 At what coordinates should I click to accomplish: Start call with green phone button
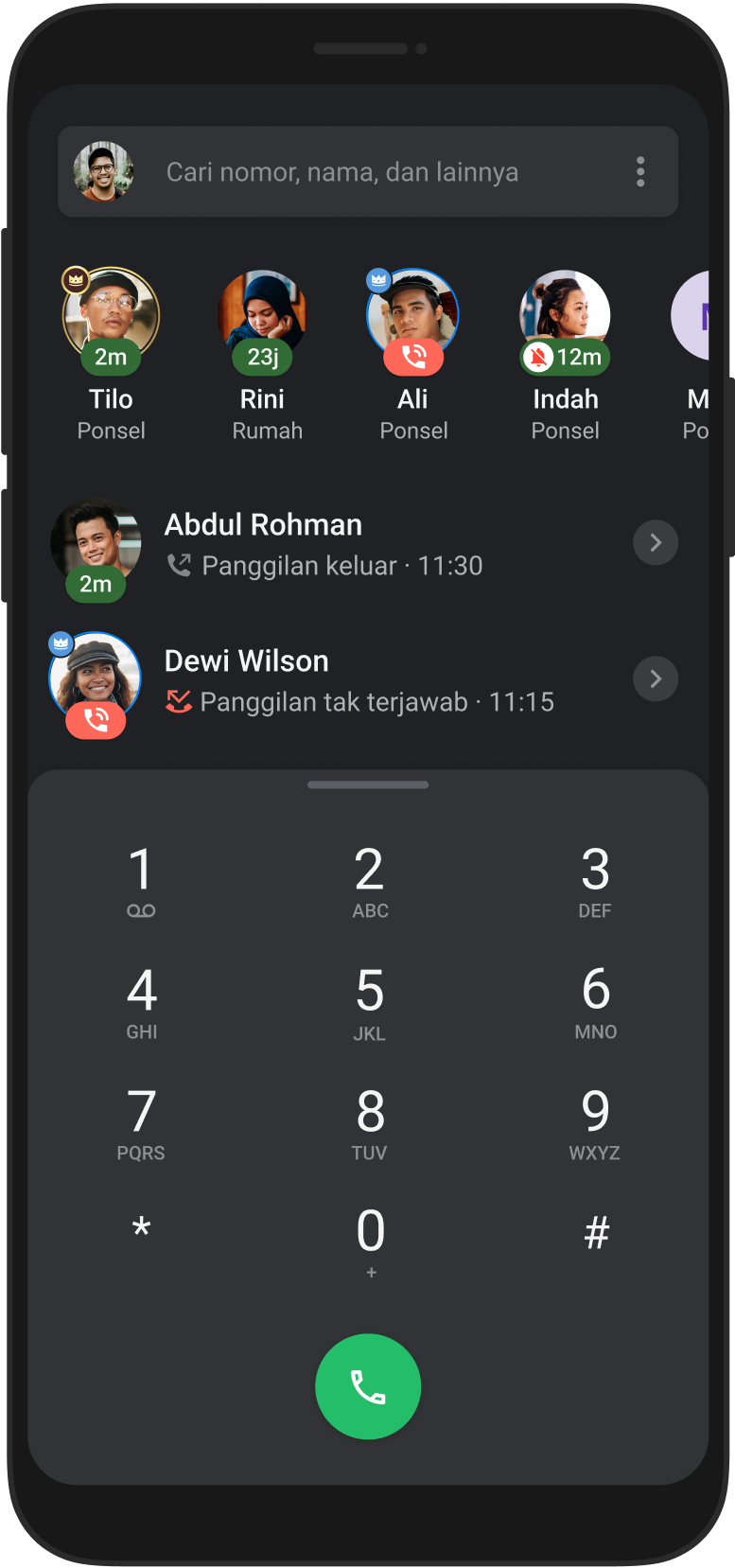tap(368, 1386)
